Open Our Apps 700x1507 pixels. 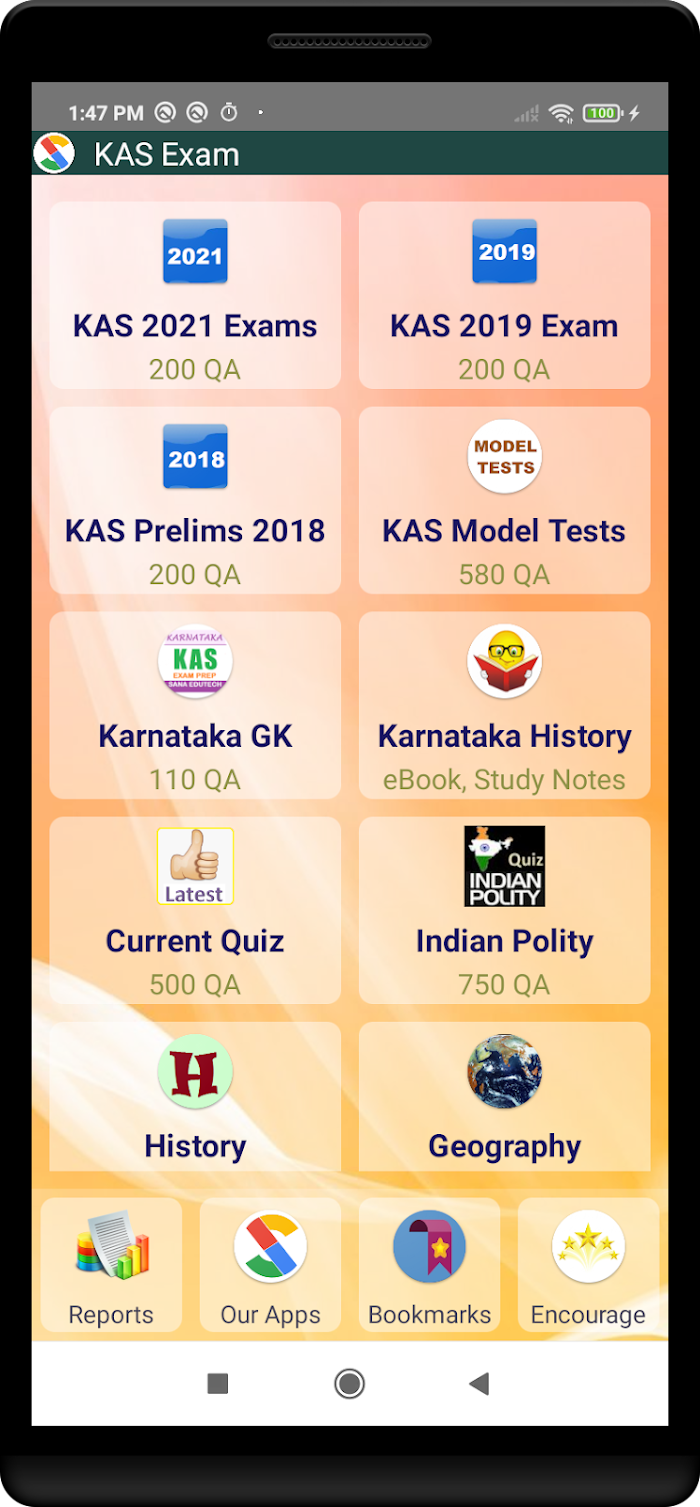(x=270, y=1265)
